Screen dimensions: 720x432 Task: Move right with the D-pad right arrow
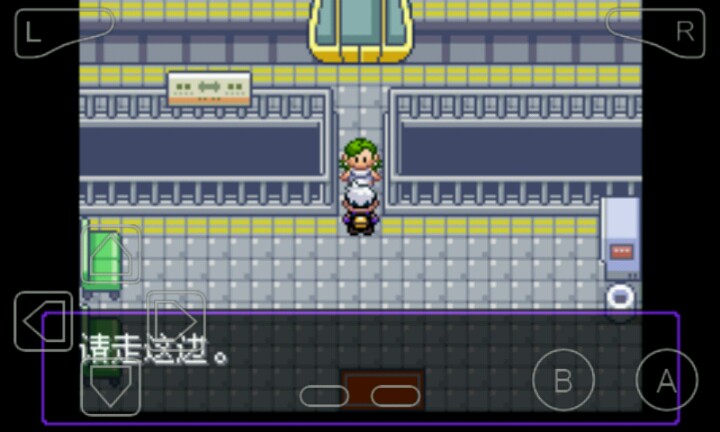point(175,321)
